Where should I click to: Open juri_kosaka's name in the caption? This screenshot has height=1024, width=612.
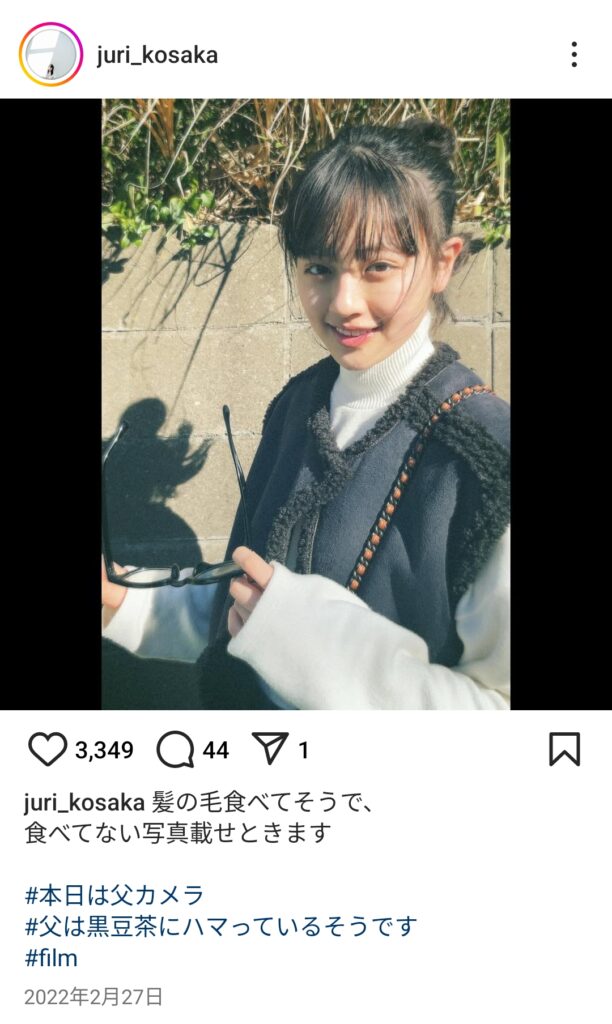pyautogui.click(x=85, y=803)
